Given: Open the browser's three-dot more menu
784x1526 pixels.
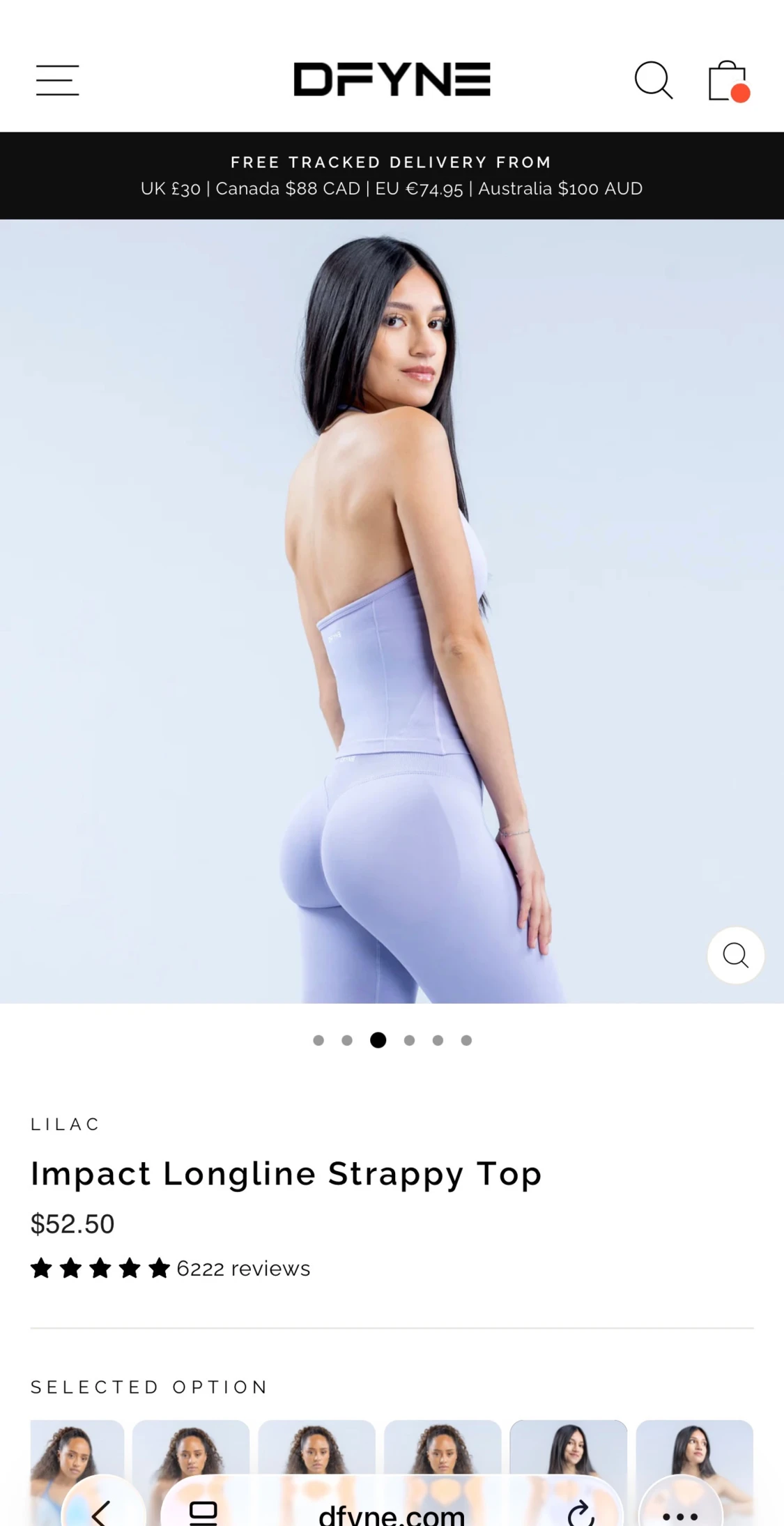Looking at the screenshot, I should click(x=680, y=1514).
